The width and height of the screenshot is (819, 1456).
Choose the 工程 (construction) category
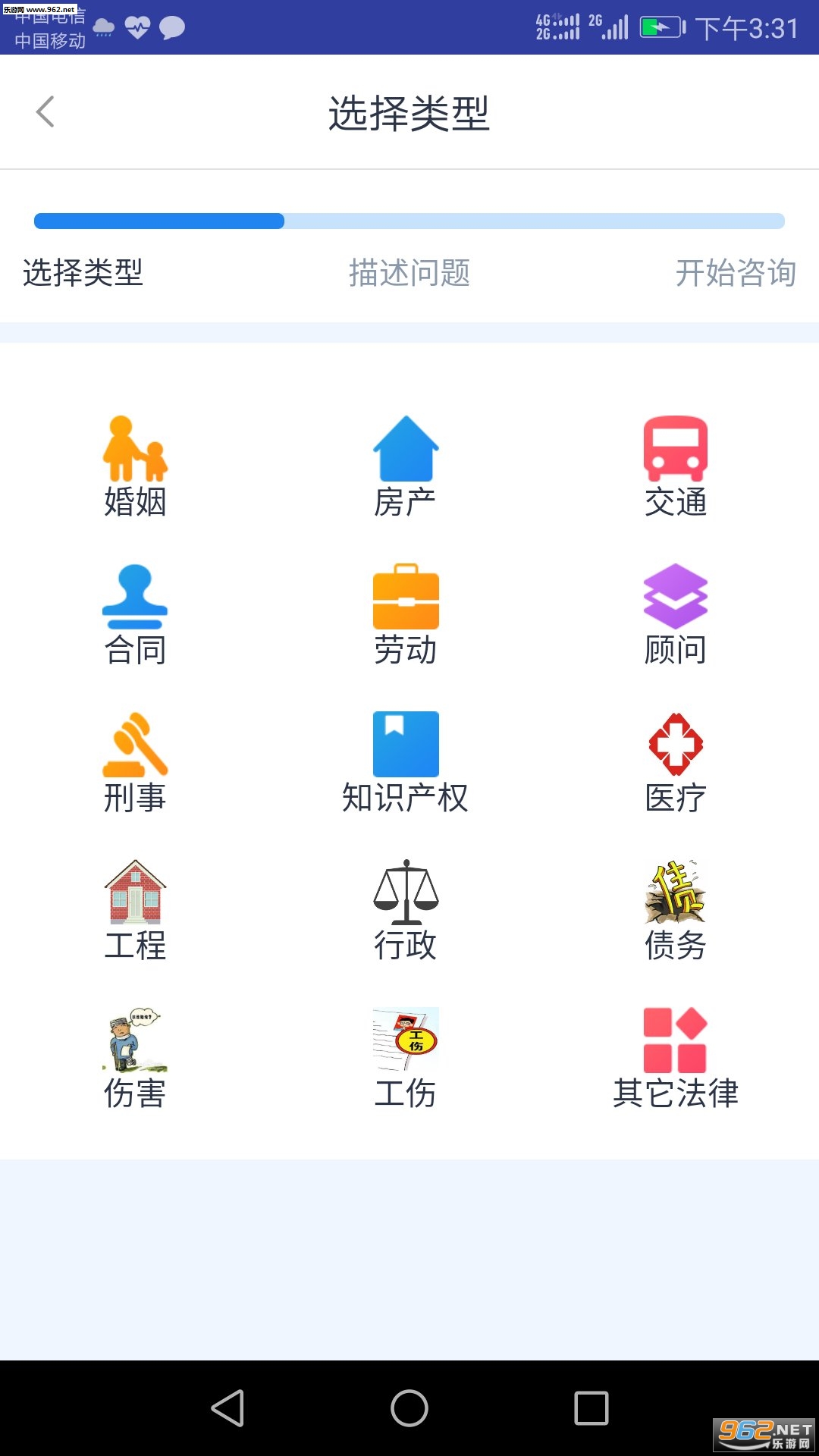[135, 910]
